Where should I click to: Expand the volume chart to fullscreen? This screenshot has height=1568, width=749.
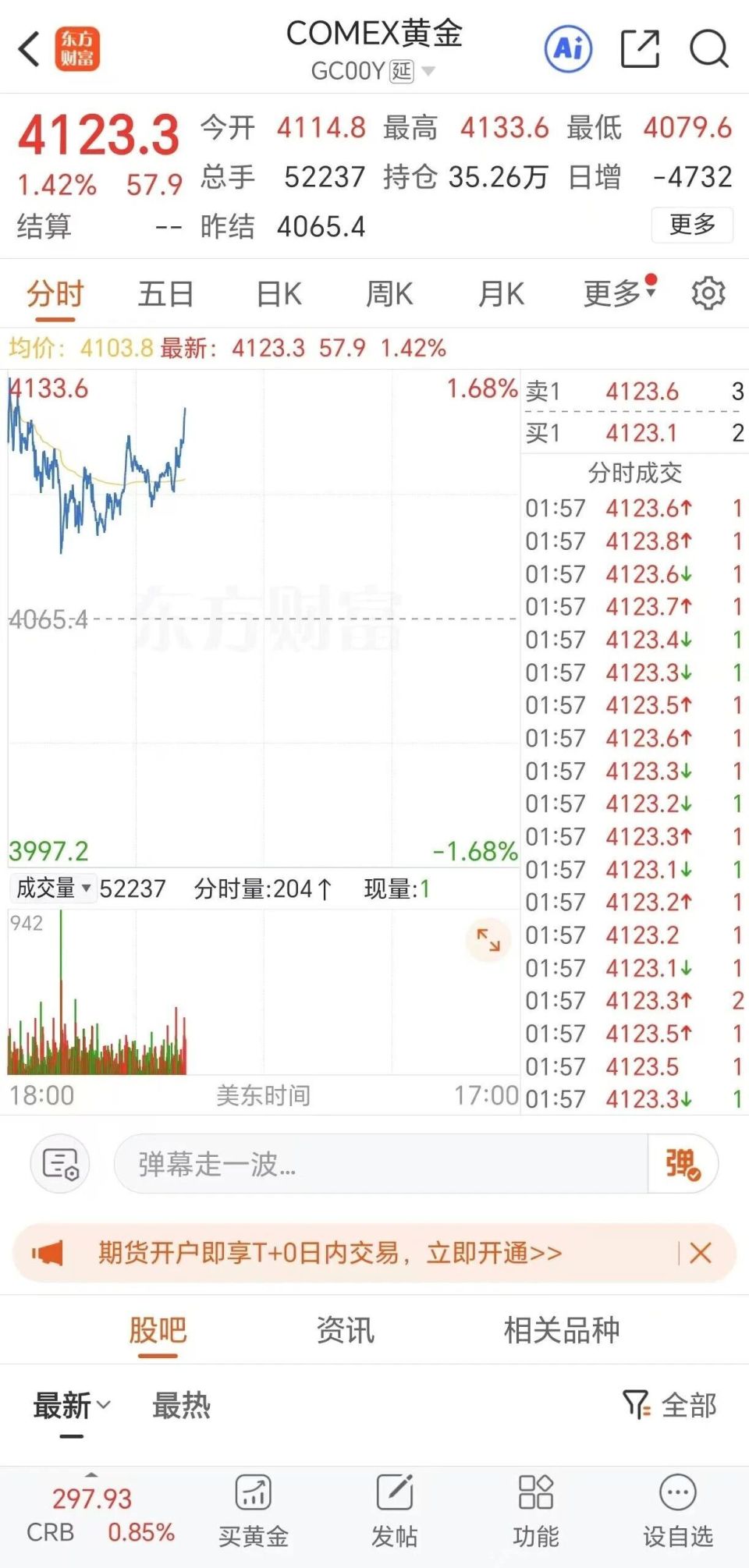click(x=488, y=942)
